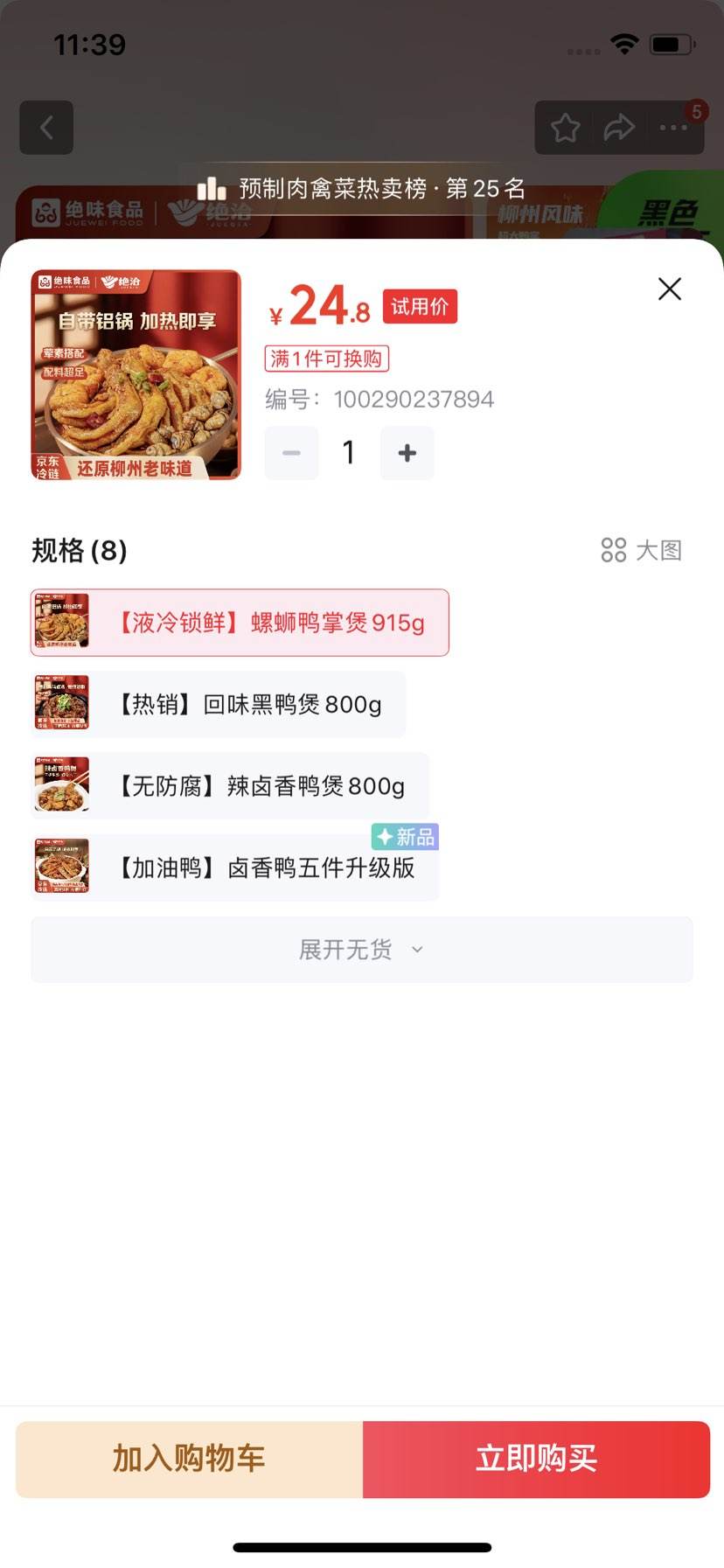This screenshot has height=1568, width=724.
Task: Open sharing via the share arrow icon
Action: click(x=619, y=127)
